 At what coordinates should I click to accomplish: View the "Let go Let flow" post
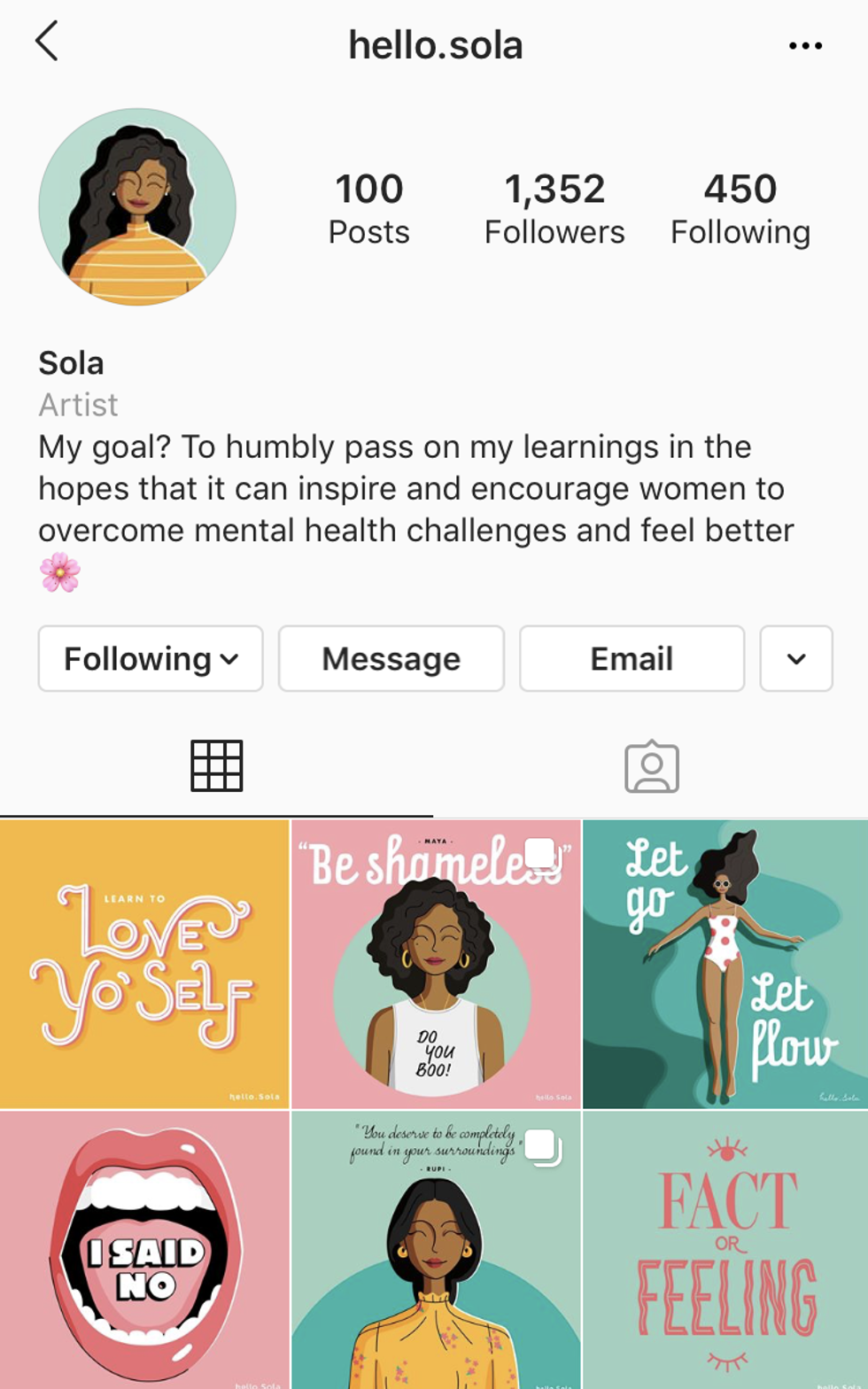pyautogui.click(x=725, y=964)
